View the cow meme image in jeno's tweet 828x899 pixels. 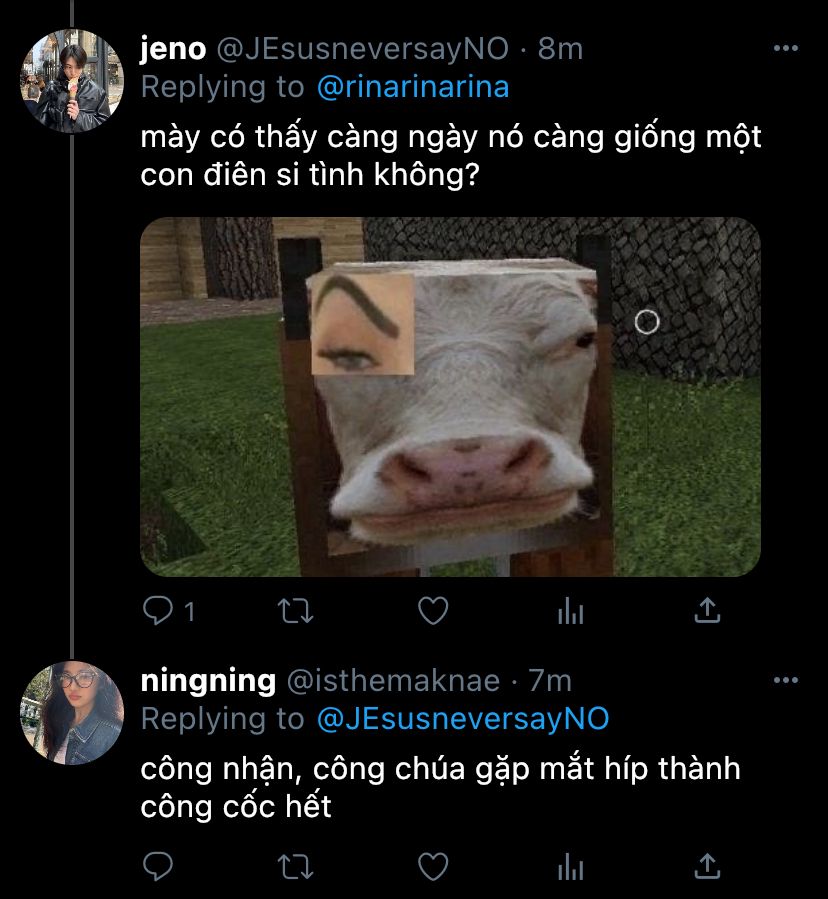click(x=450, y=397)
